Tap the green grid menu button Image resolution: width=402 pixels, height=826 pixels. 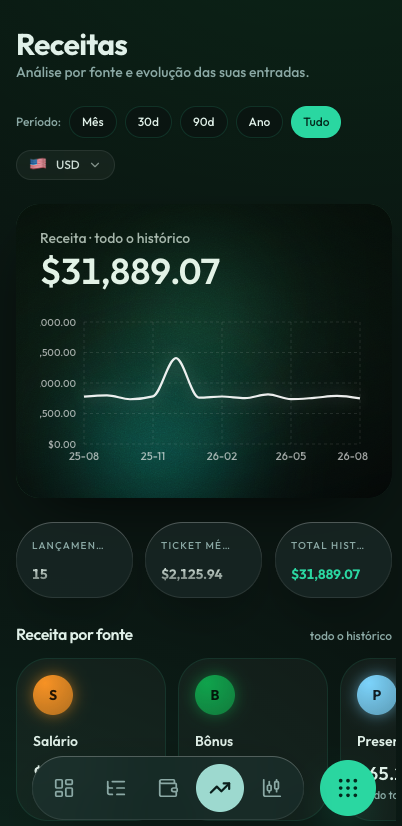click(348, 788)
